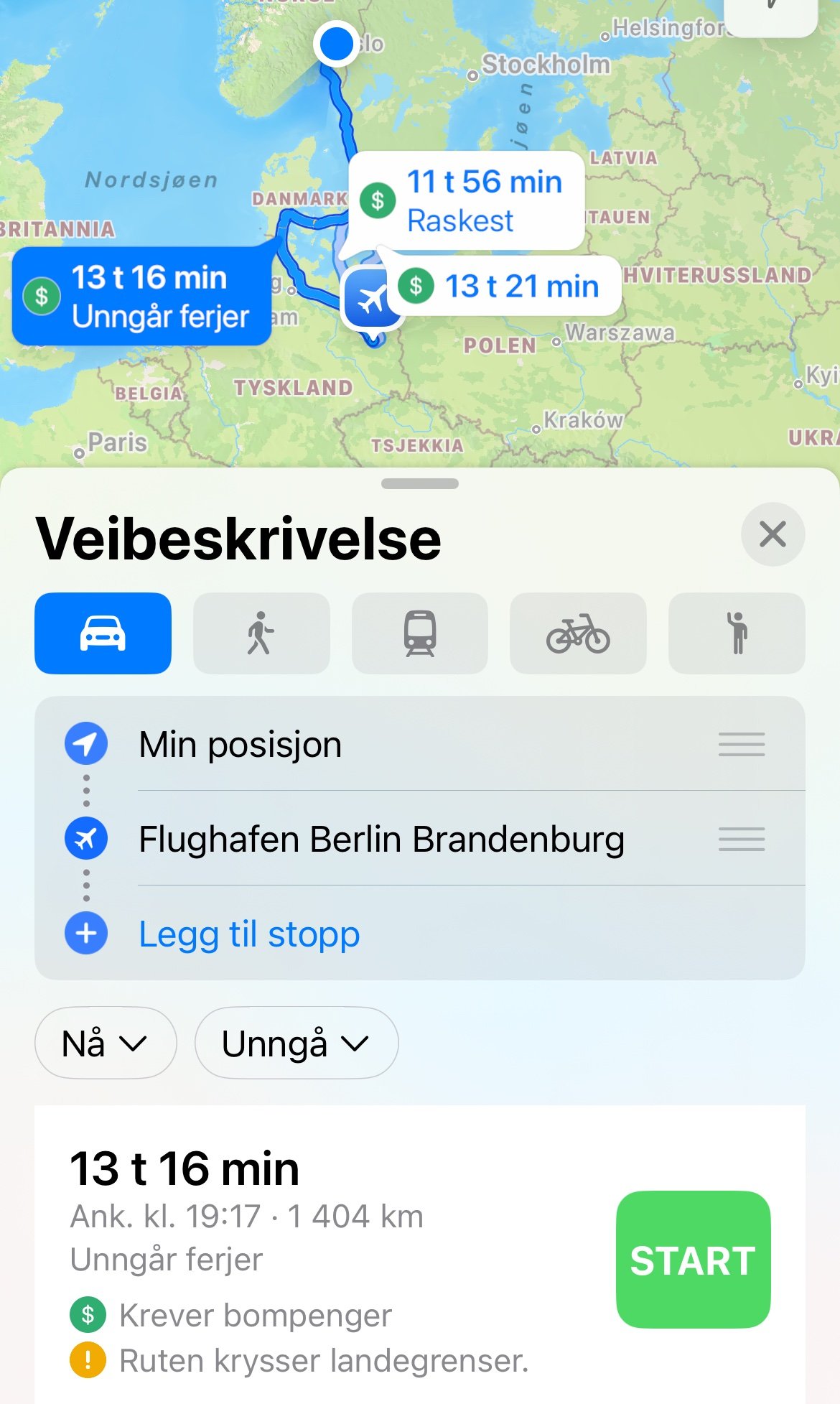Open the Unngå options dropdown
840x1404 pixels.
[x=297, y=1043]
